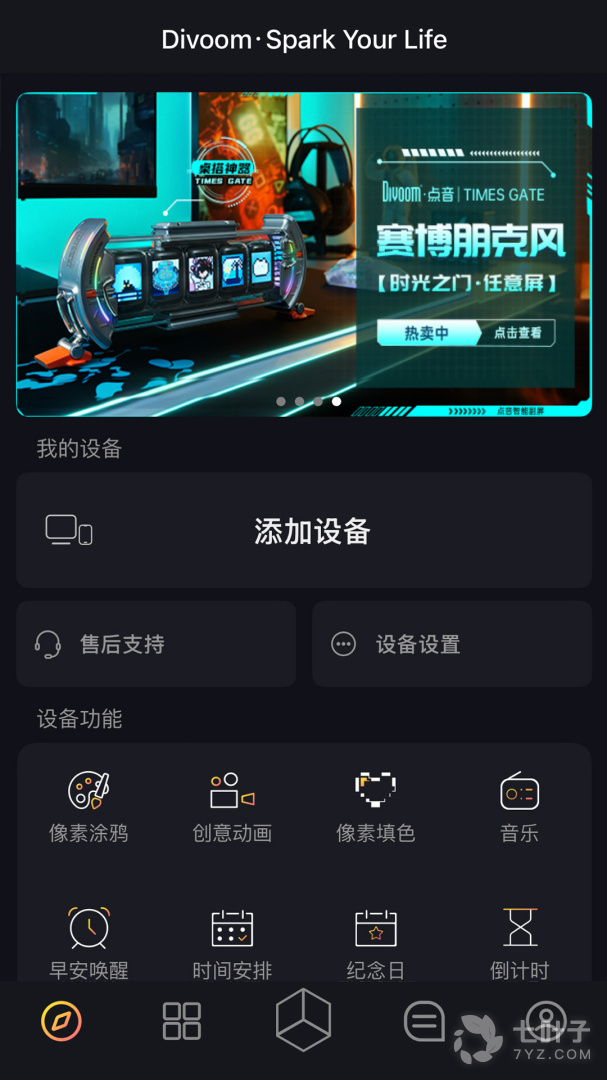Open 设备设置 device settings

point(452,644)
